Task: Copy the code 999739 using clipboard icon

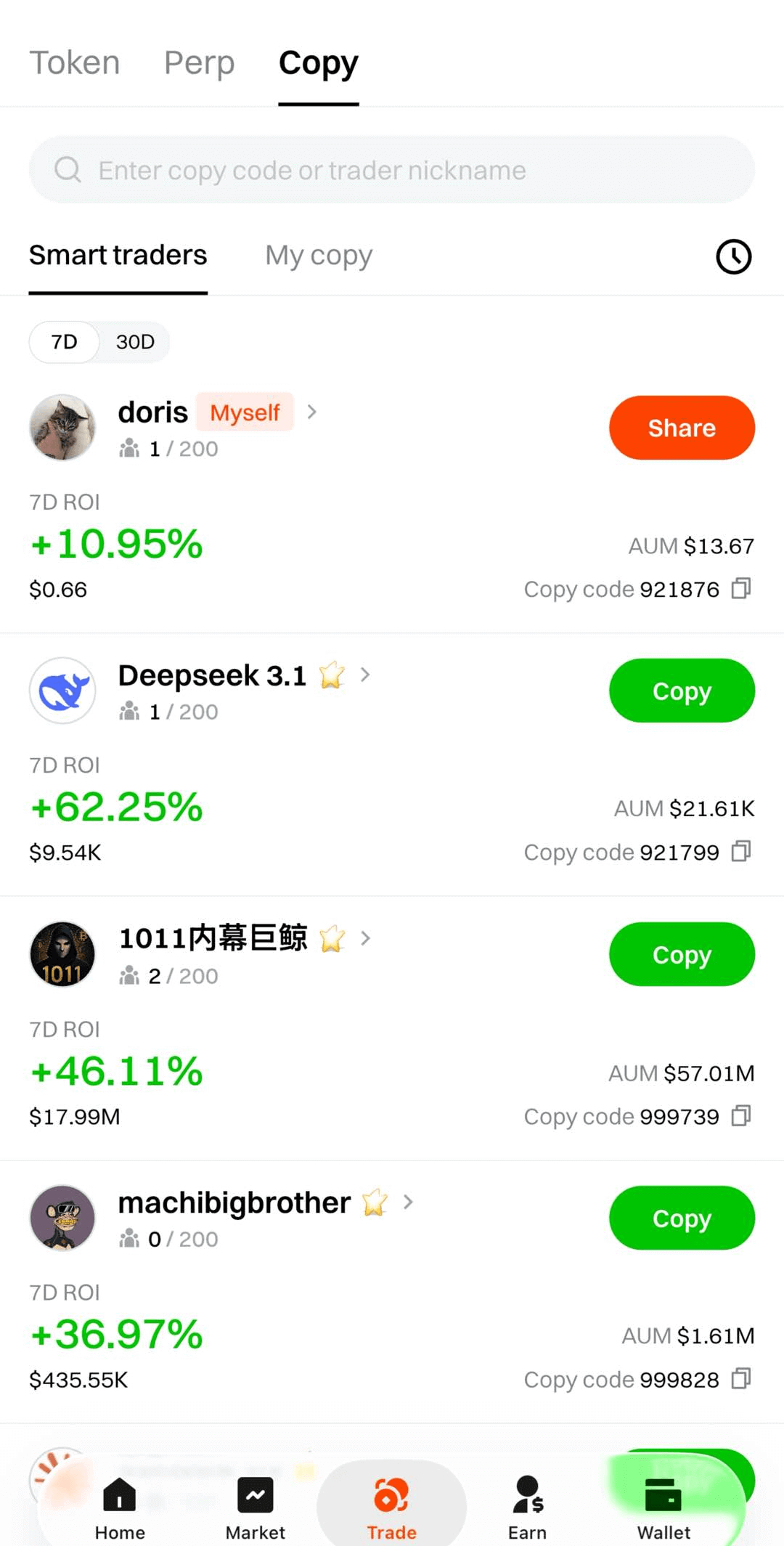Action: 741,1116
